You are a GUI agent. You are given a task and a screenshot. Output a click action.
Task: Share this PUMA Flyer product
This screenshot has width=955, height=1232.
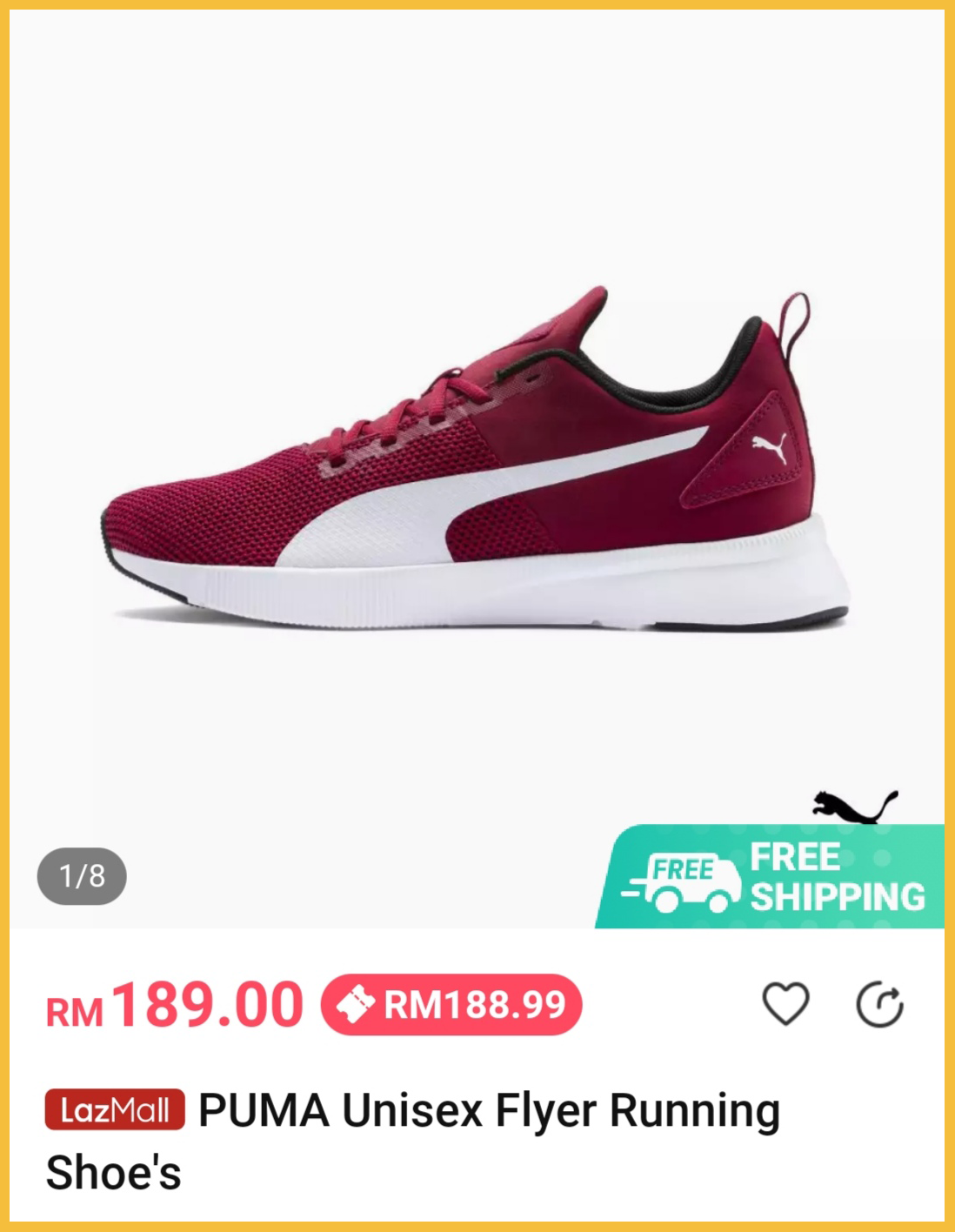click(879, 1005)
